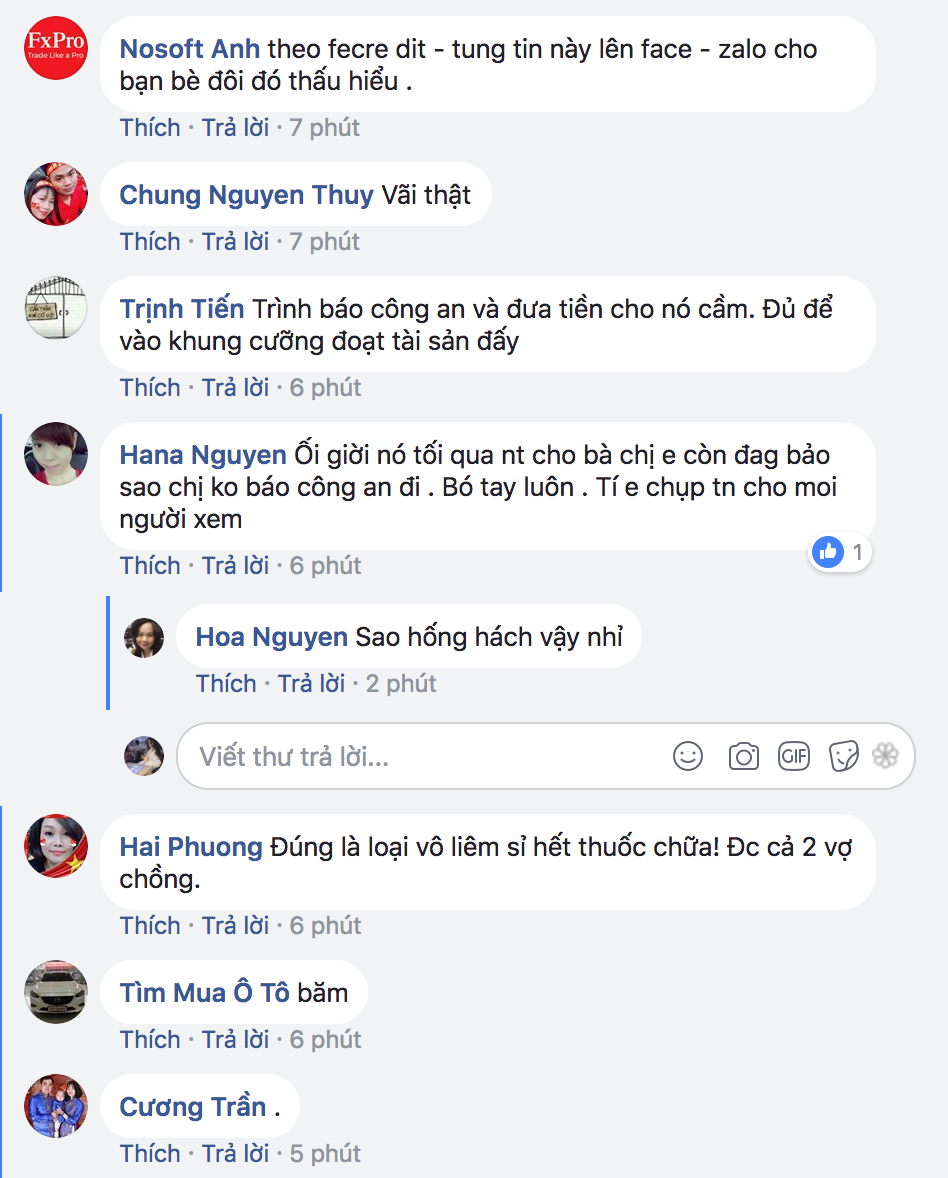The width and height of the screenshot is (948, 1178).
Task: Reply to Hana Nguyen's comment
Action: [x=235, y=565]
